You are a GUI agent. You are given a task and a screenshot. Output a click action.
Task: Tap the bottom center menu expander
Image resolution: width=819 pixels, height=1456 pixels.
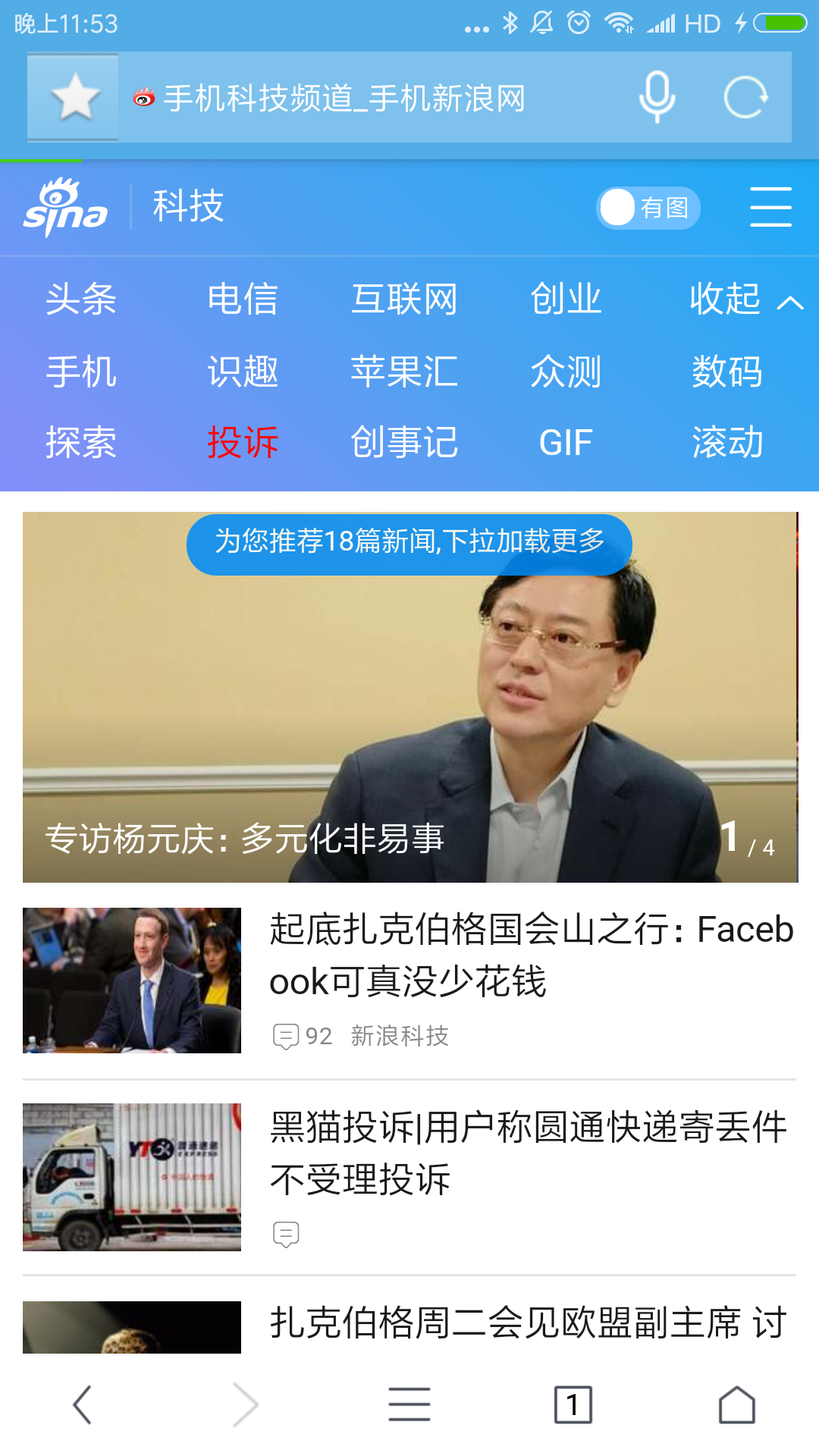tap(409, 1404)
